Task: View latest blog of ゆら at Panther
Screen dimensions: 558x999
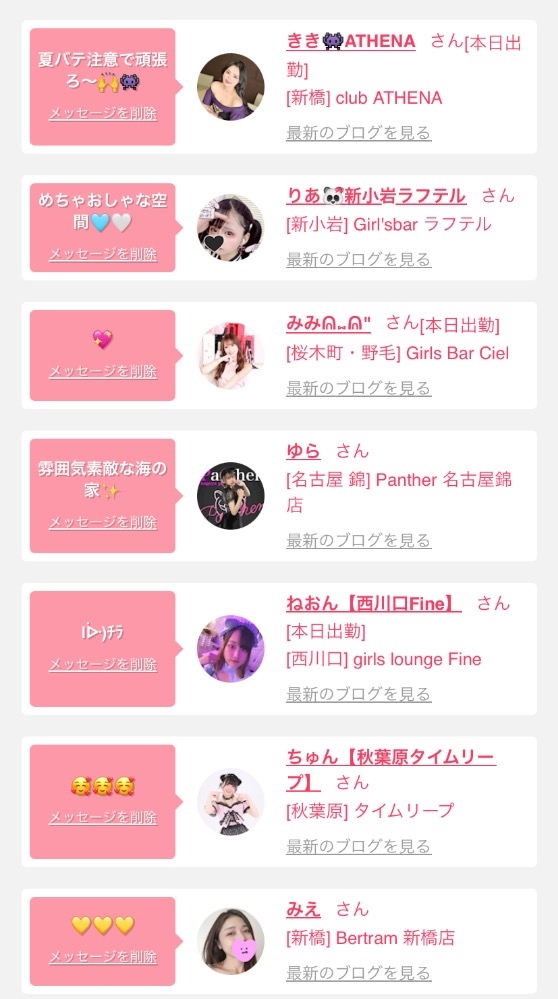Action: (359, 540)
